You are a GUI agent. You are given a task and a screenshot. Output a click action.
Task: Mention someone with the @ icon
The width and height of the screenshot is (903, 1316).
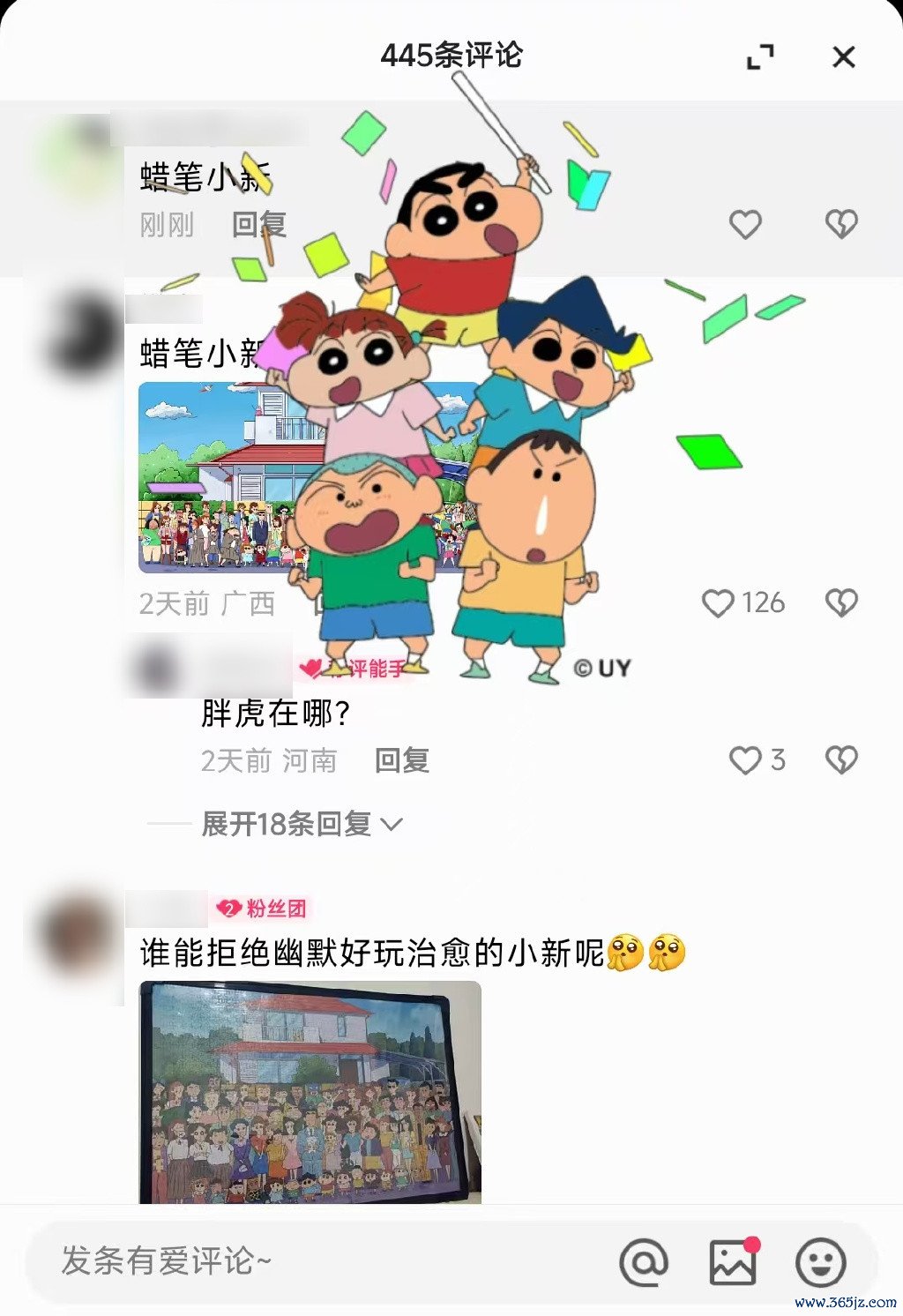[x=644, y=1262]
